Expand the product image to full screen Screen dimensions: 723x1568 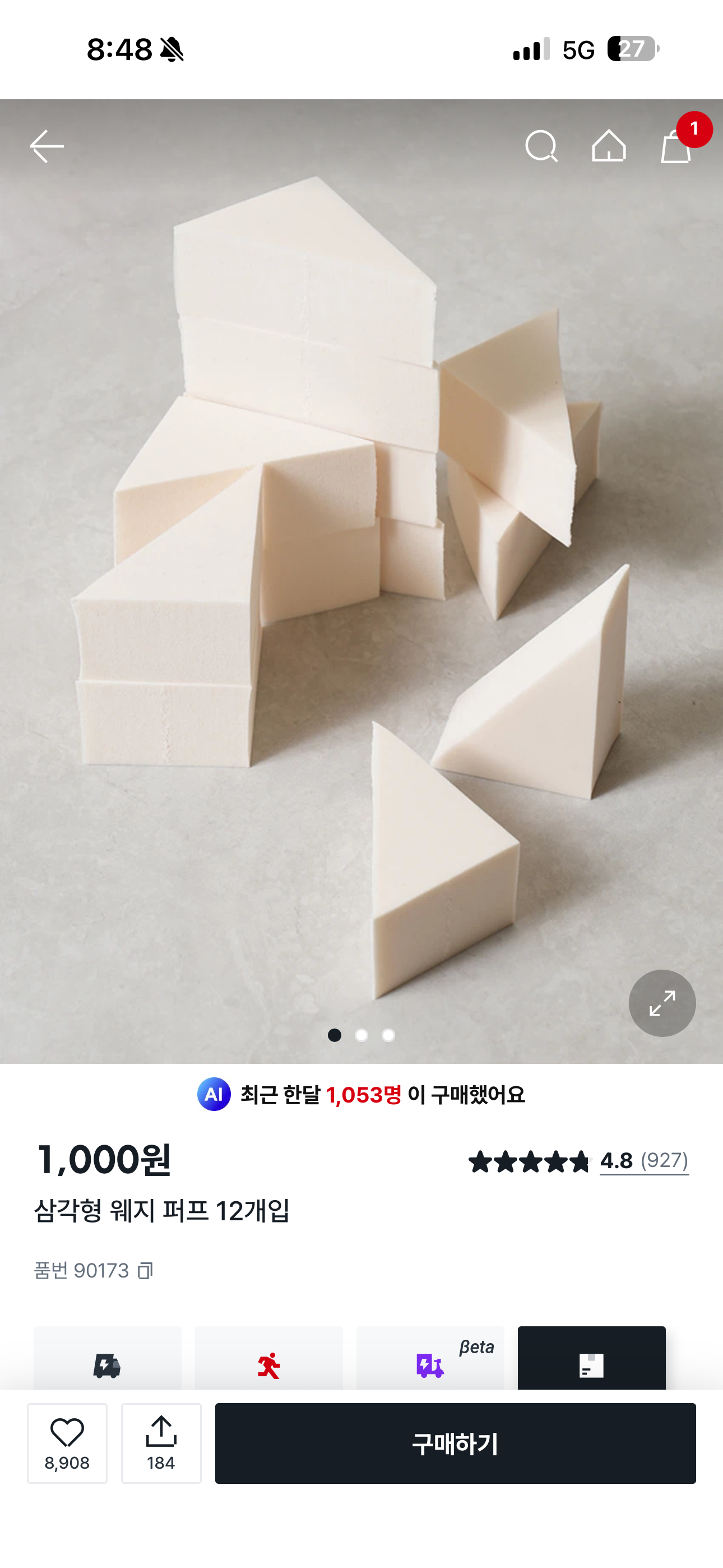(662, 1003)
